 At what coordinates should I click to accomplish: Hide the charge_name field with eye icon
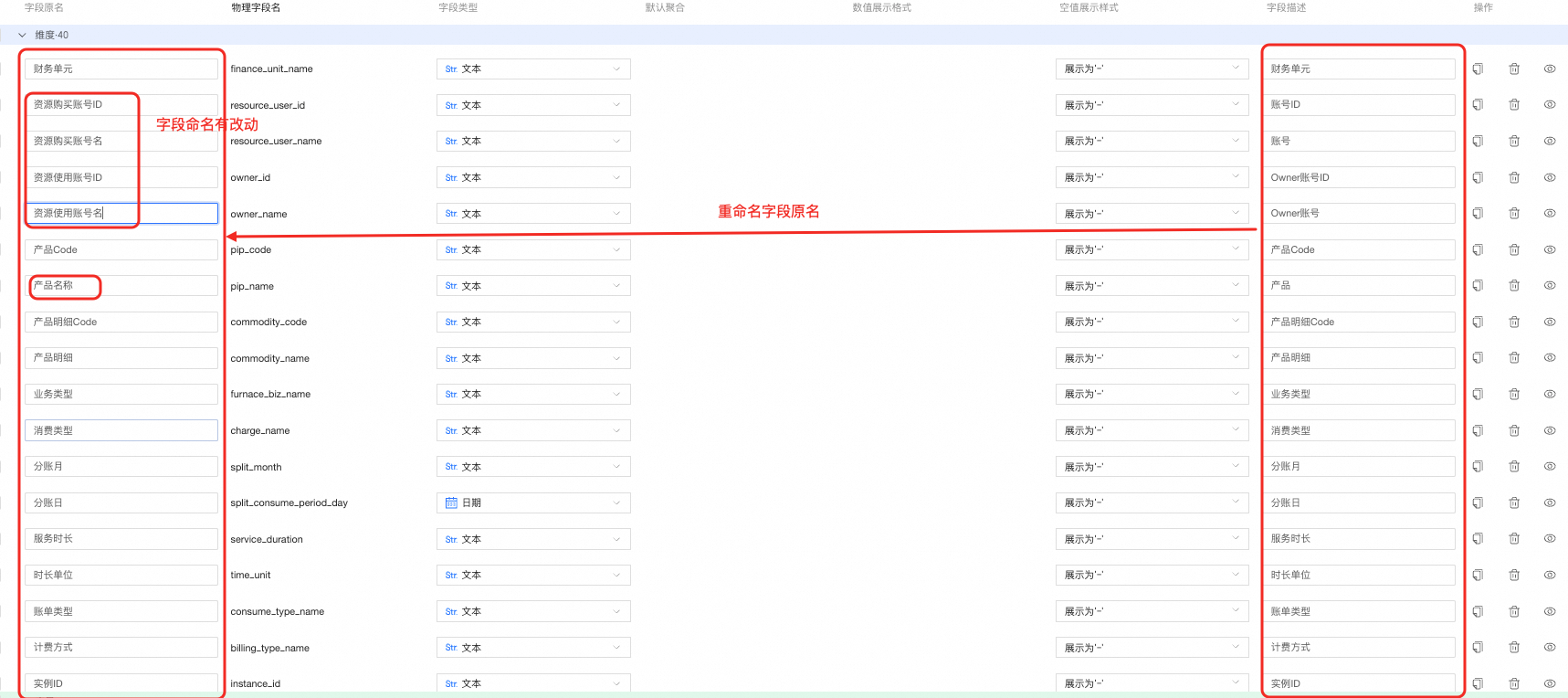[x=1550, y=430]
